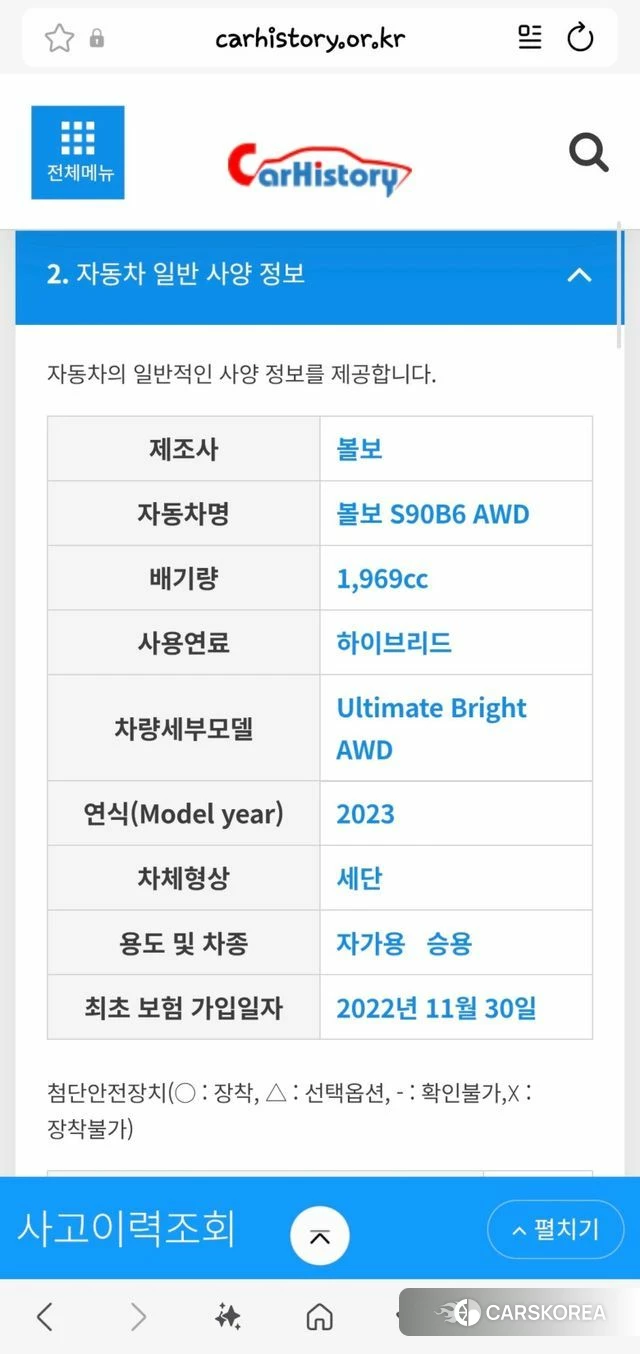Open the browser's AI sparkle feature
Screen dimensions: 640x1354
point(228,1316)
